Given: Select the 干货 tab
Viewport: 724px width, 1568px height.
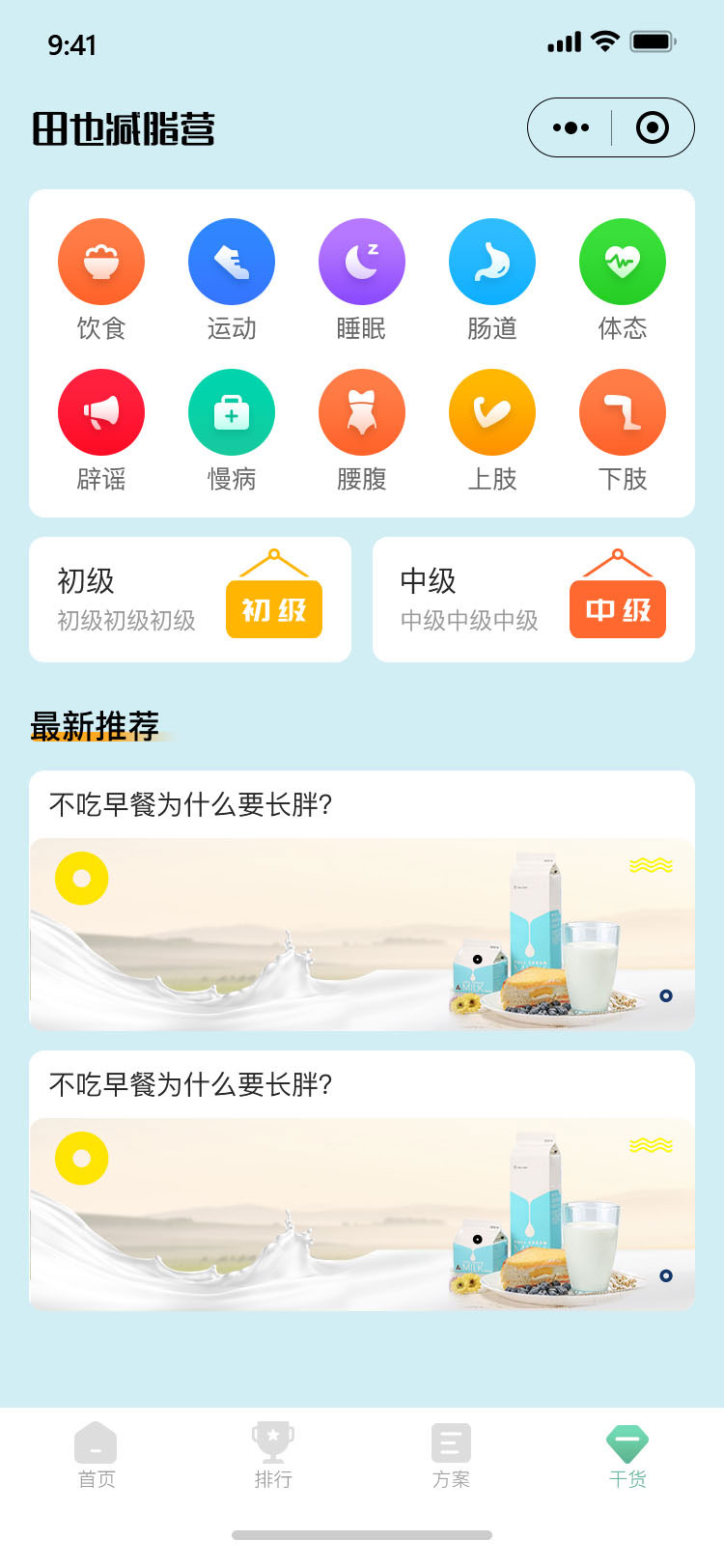Looking at the screenshot, I should (627, 1456).
